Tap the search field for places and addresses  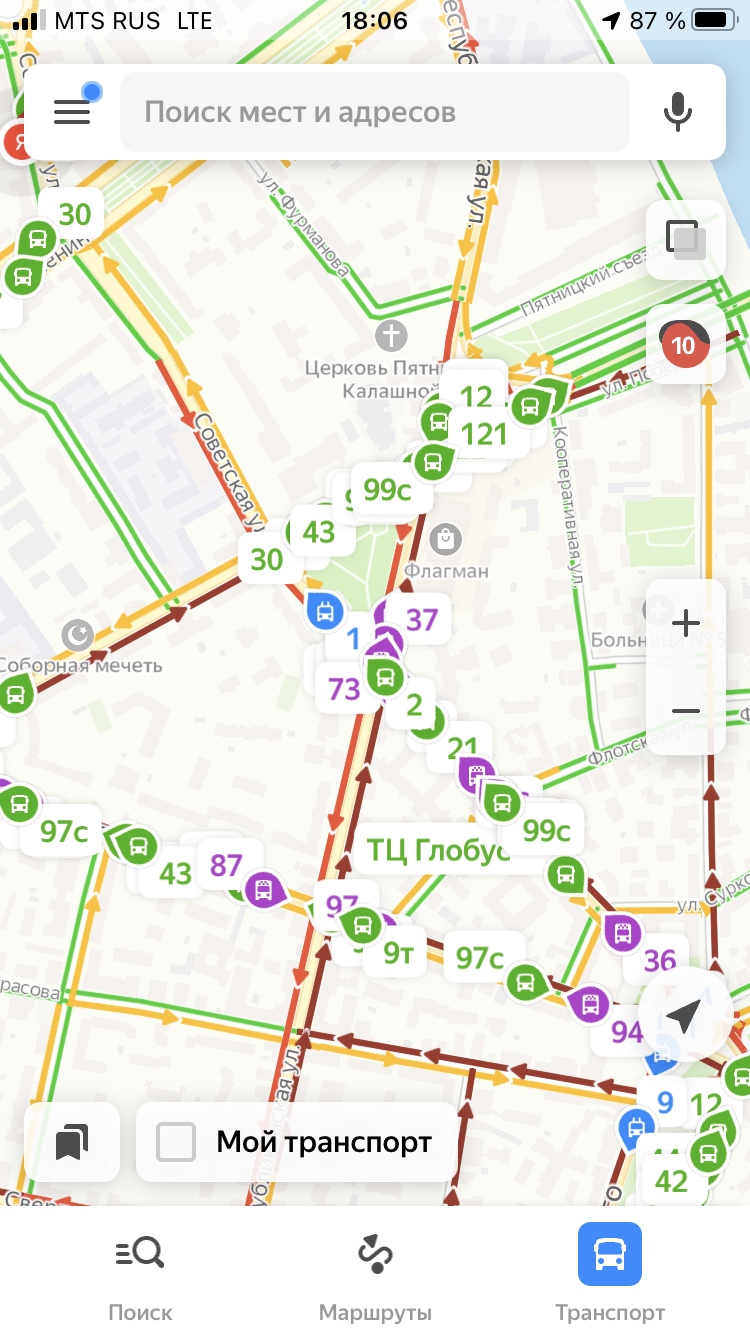click(375, 111)
